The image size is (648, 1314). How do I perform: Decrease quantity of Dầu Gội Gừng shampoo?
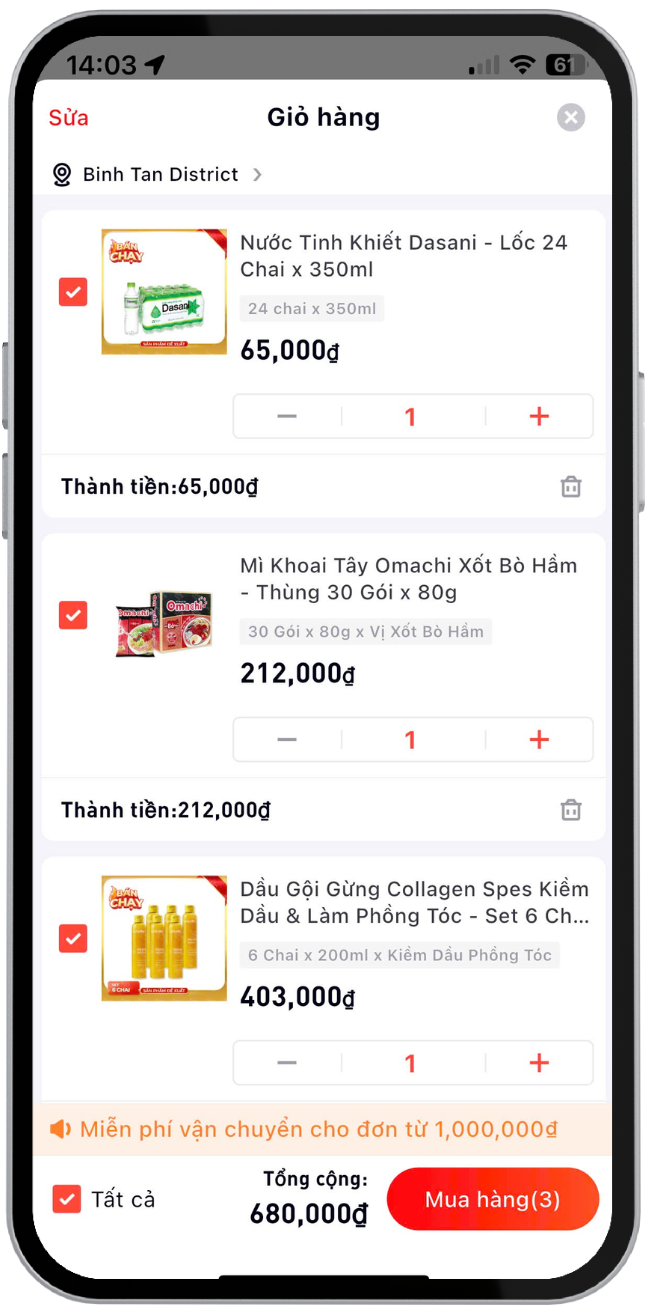click(287, 1063)
